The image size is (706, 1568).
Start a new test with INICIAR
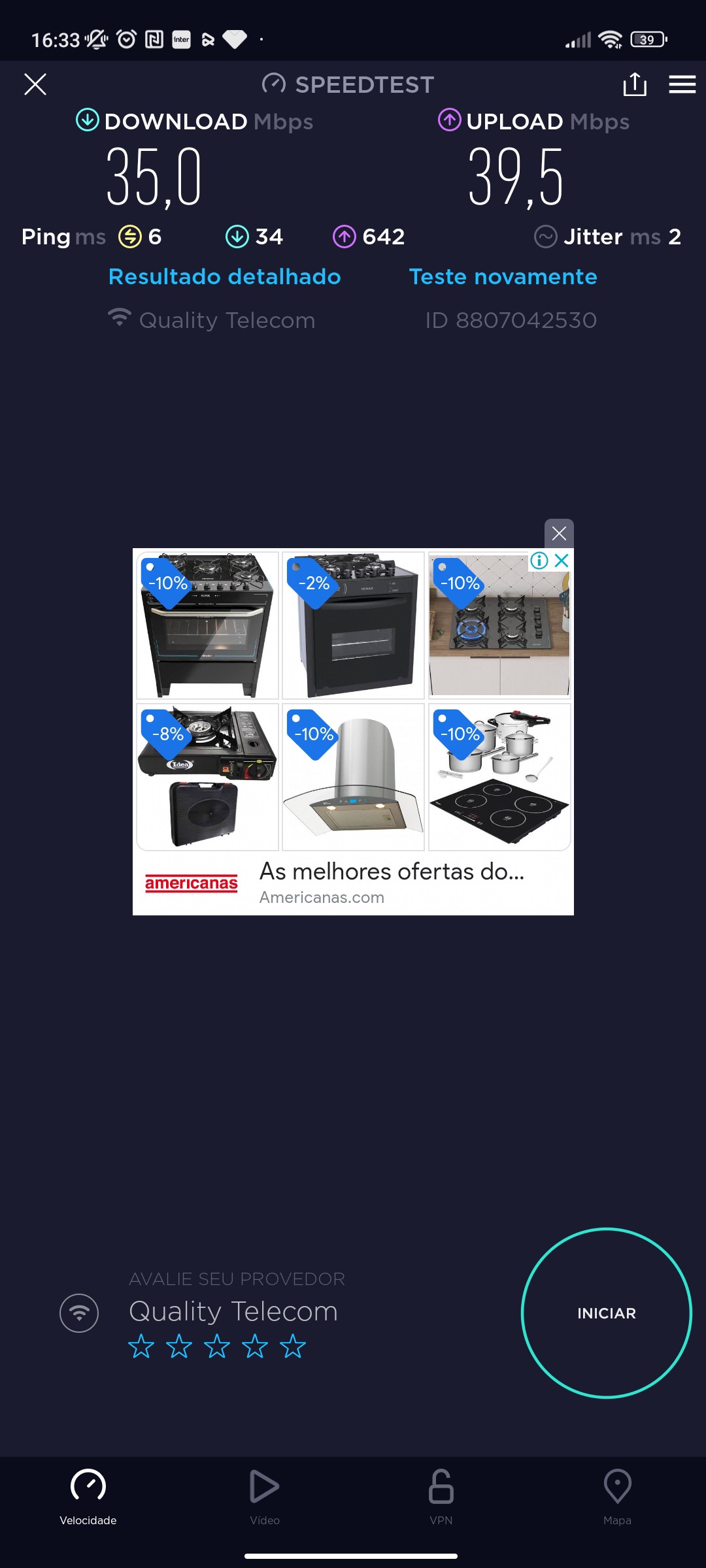click(606, 1313)
